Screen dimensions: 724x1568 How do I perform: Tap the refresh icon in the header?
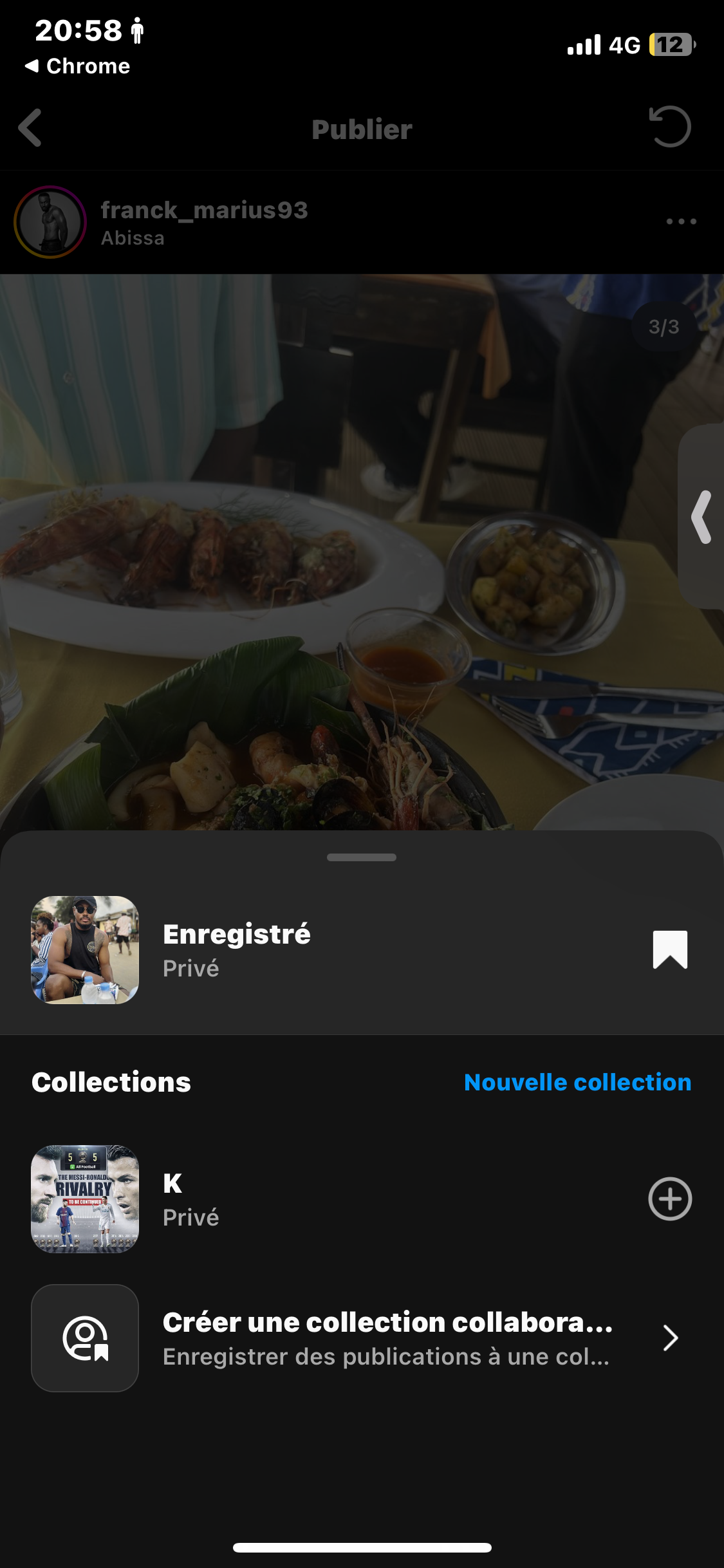tap(670, 127)
